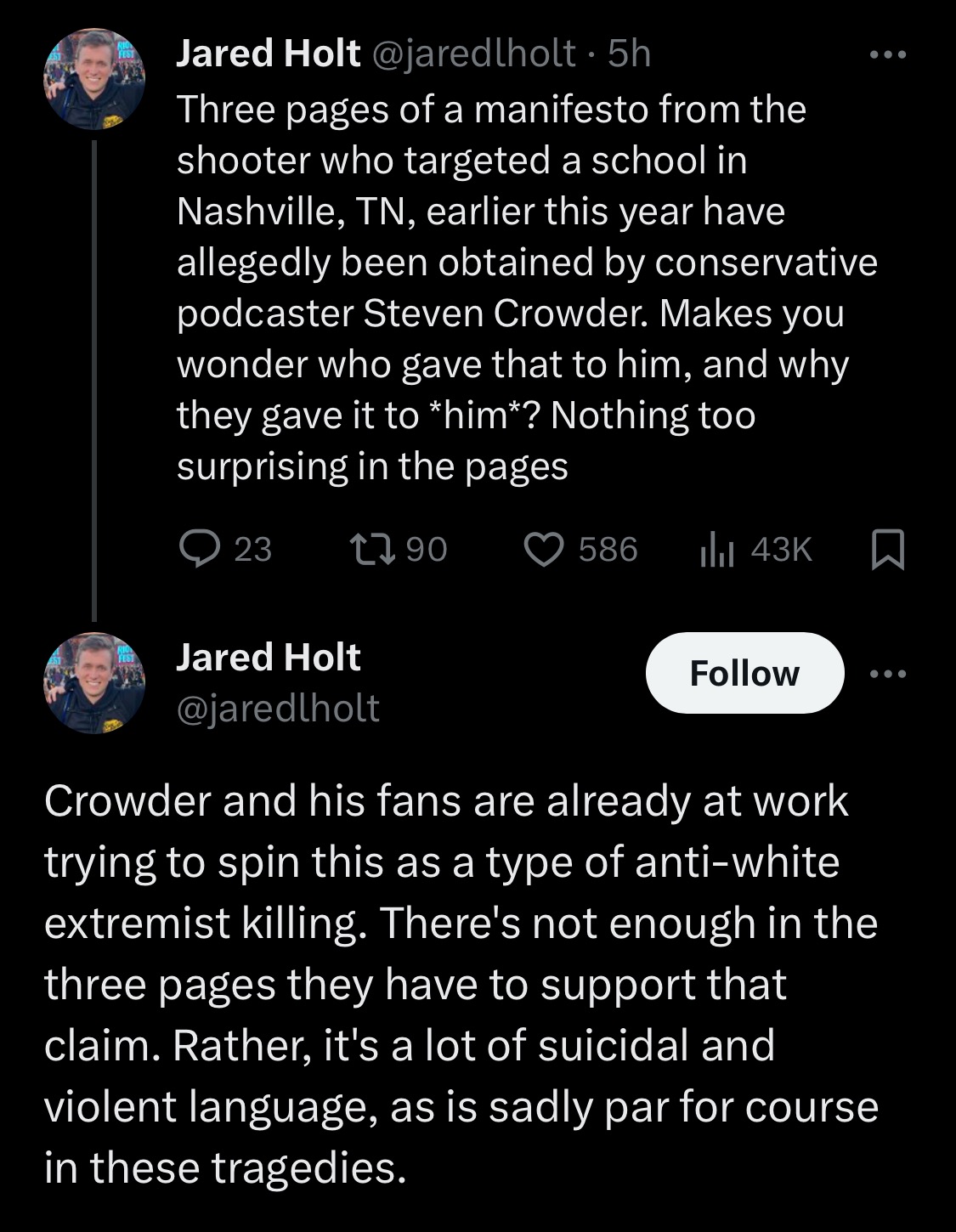This screenshot has width=956, height=1232.
Task: Open more options beside the Follow button
Action: coord(889,674)
